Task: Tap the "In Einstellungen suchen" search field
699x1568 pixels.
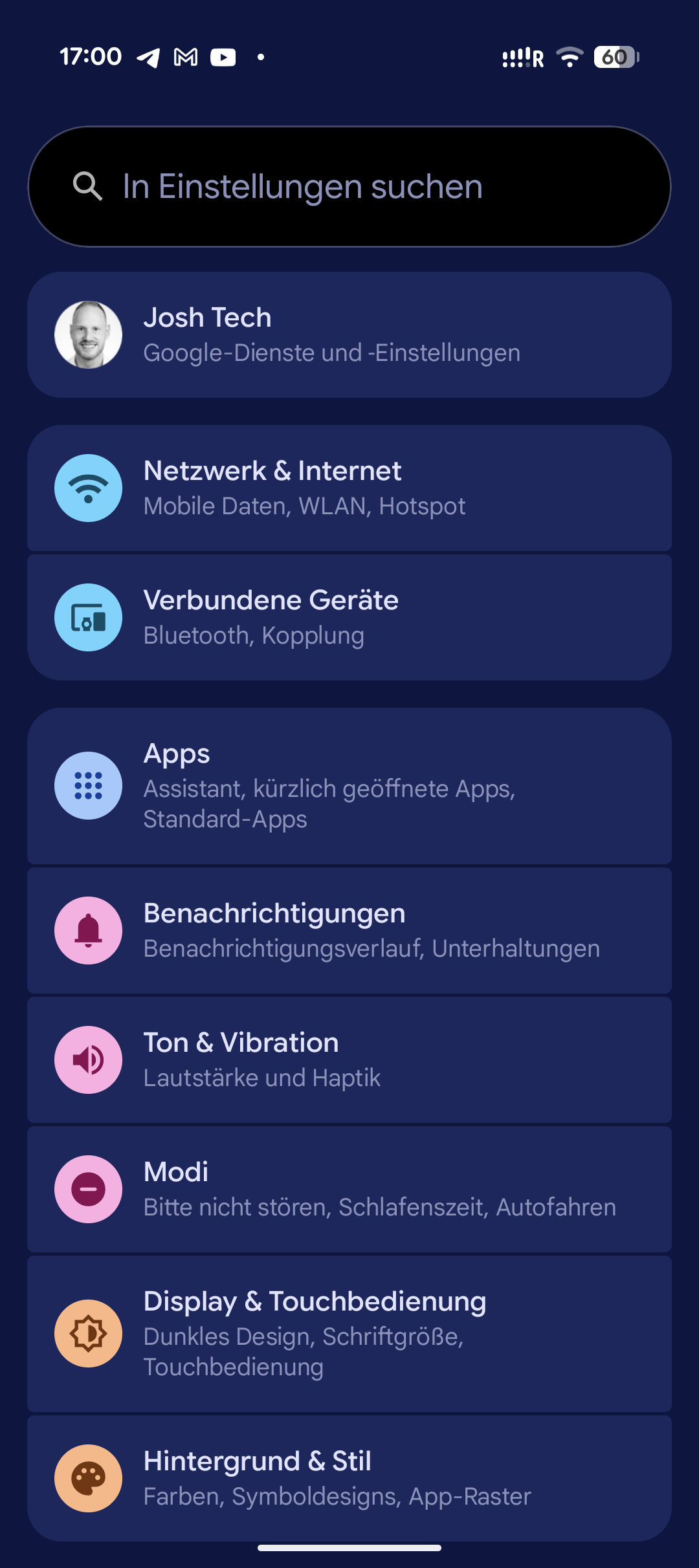Action: pos(349,186)
